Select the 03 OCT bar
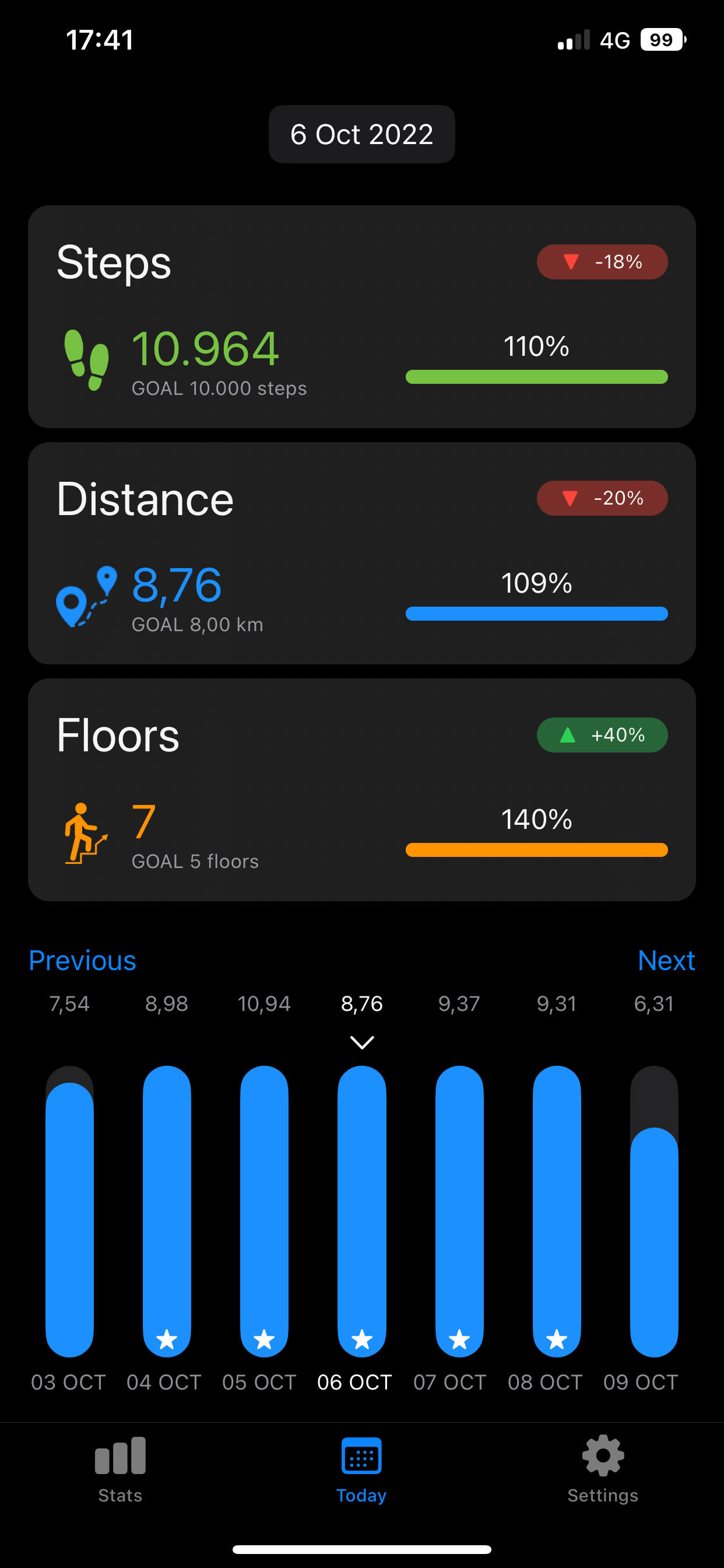The image size is (724, 1568). pyautogui.click(x=69, y=1210)
